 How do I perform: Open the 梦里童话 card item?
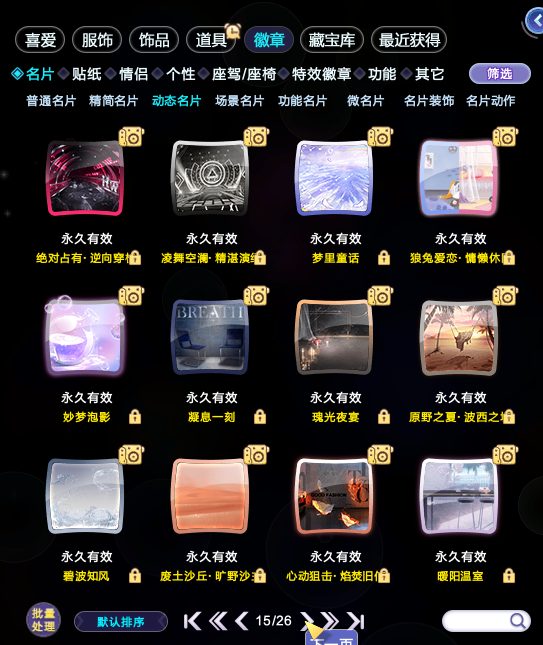click(x=334, y=178)
